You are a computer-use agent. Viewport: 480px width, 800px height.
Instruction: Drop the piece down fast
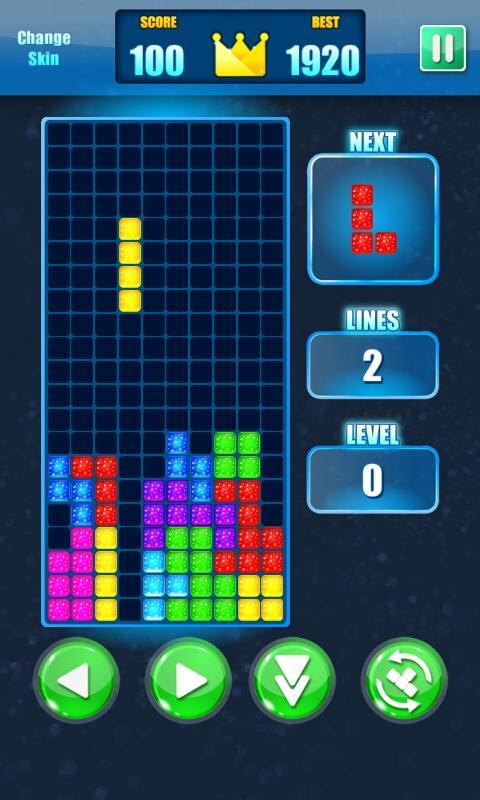coord(292,680)
